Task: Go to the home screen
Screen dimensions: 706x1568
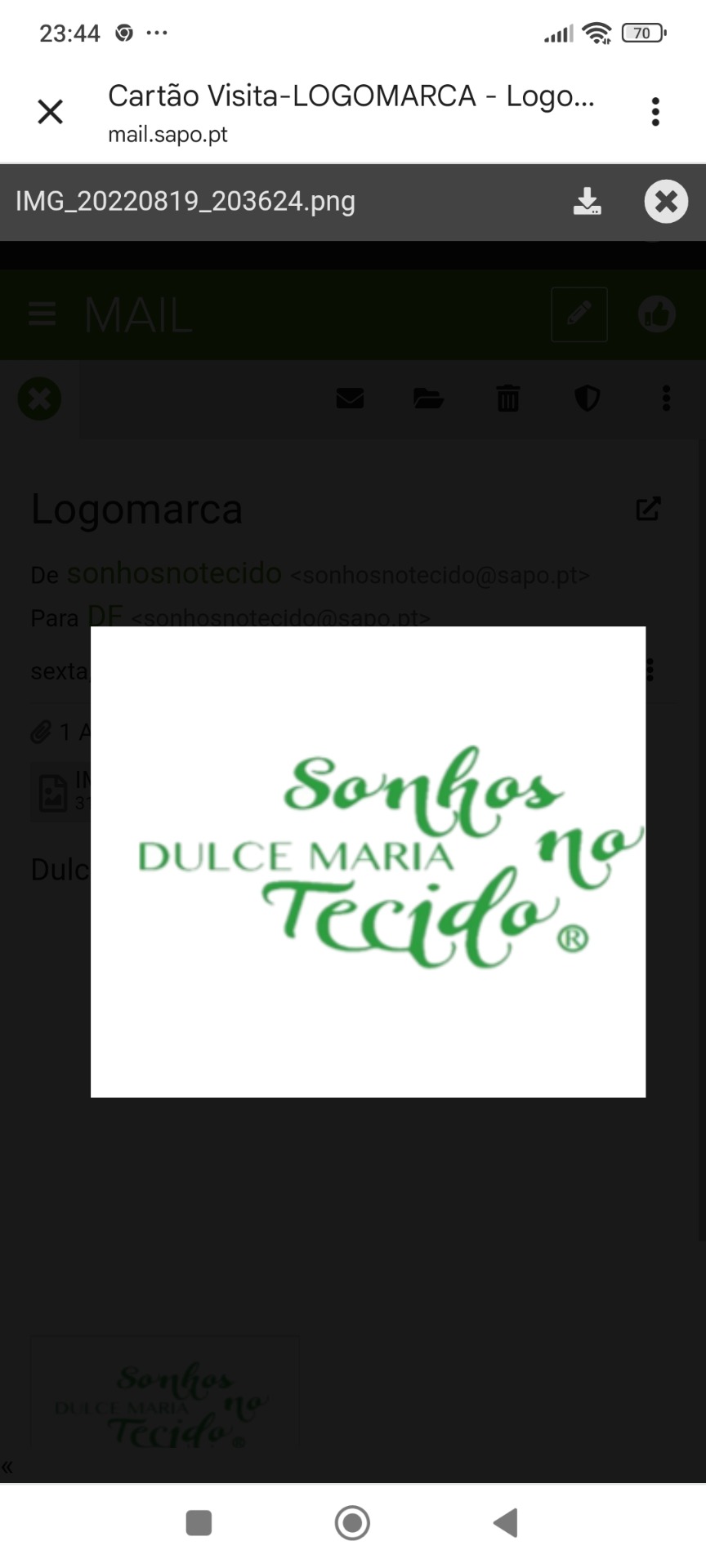Action: [x=352, y=1522]
